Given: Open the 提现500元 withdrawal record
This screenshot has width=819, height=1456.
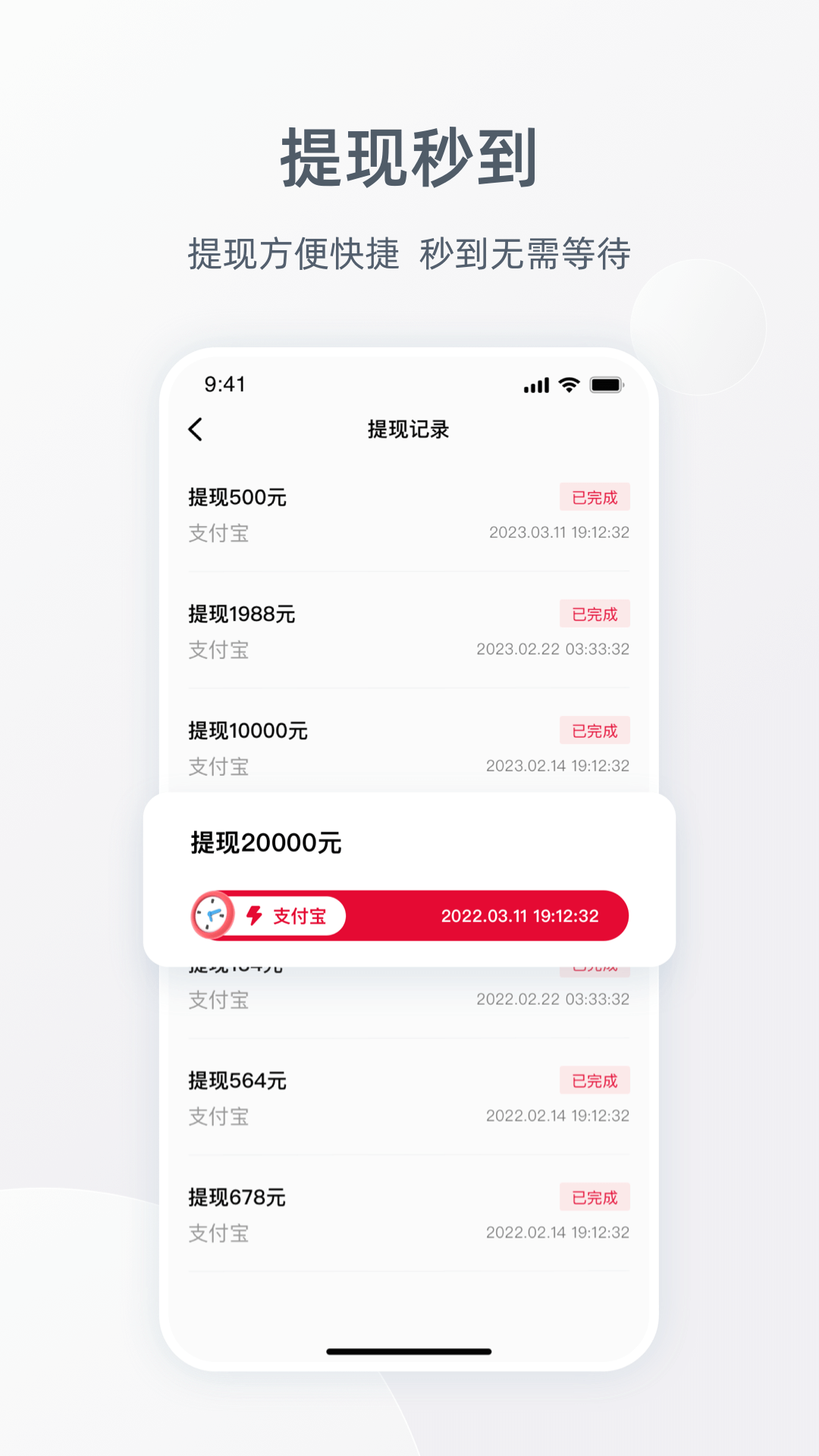Looking at the screenshot, I should 409,514.
